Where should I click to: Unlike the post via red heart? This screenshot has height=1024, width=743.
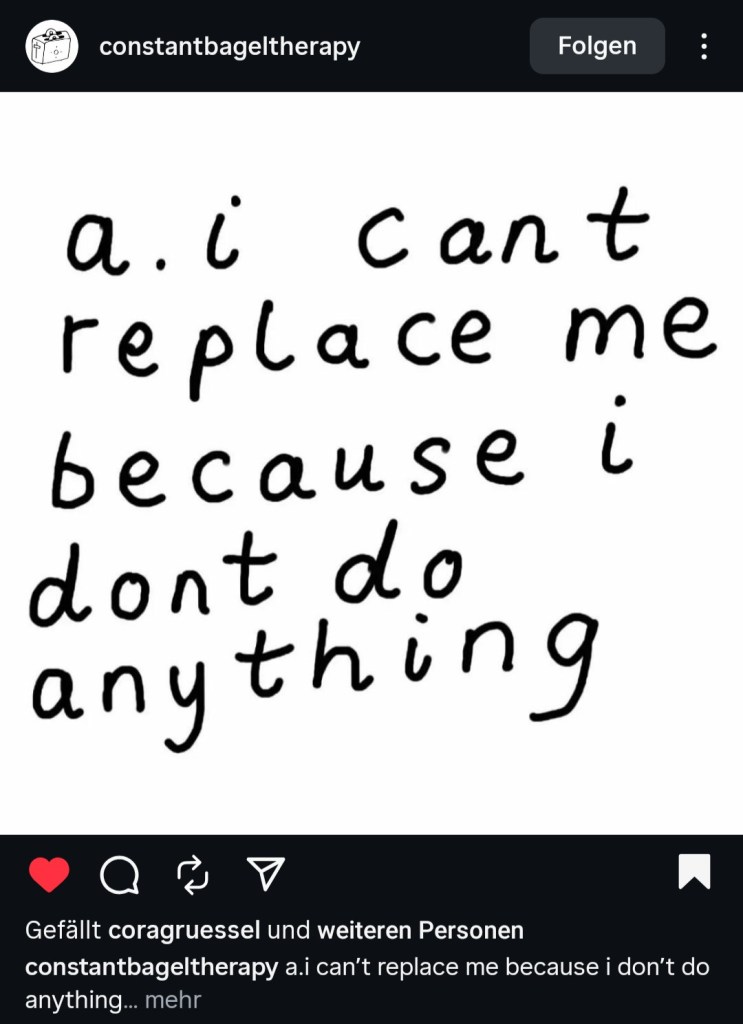pos(49,875)
